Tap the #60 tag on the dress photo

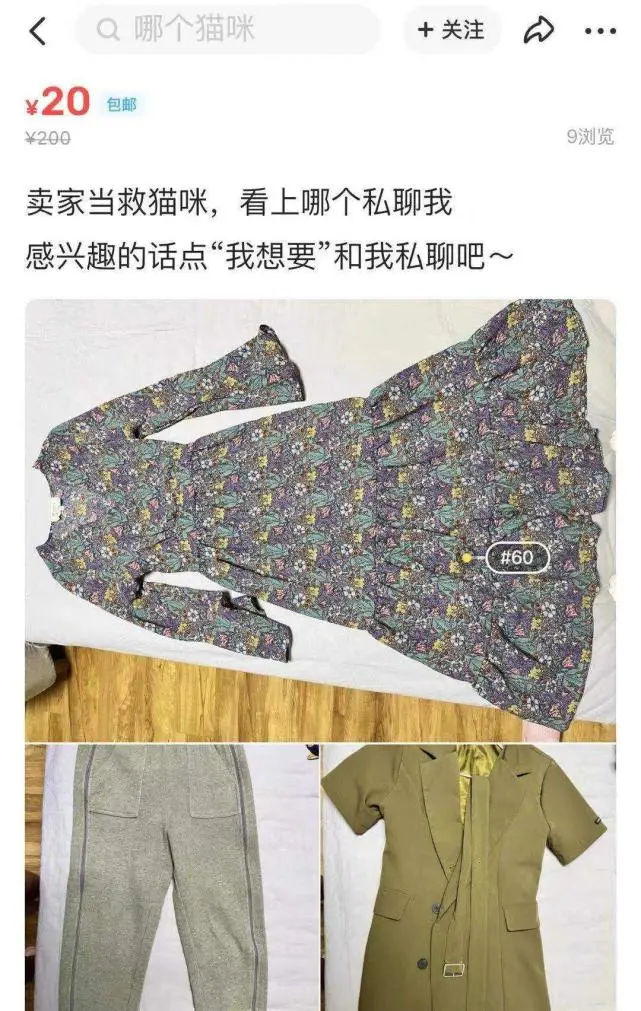click(x=517, y=557)
